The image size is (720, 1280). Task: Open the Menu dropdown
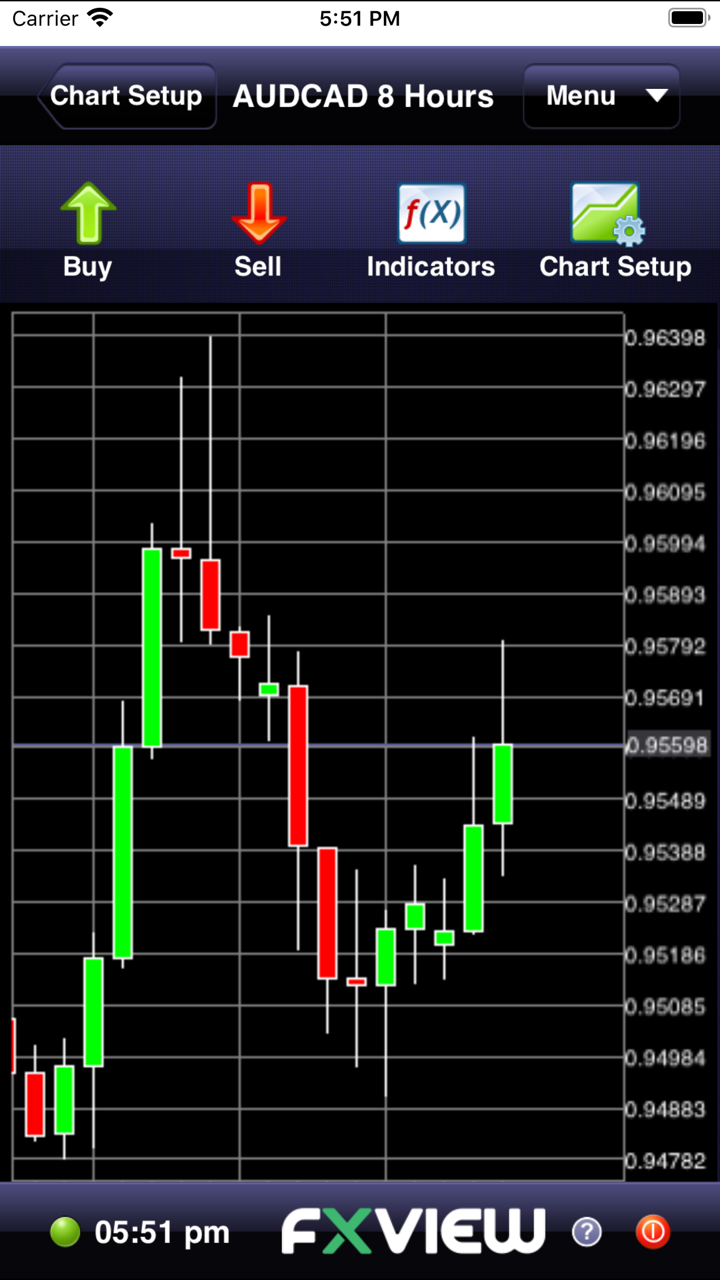[x=602, y=96]
